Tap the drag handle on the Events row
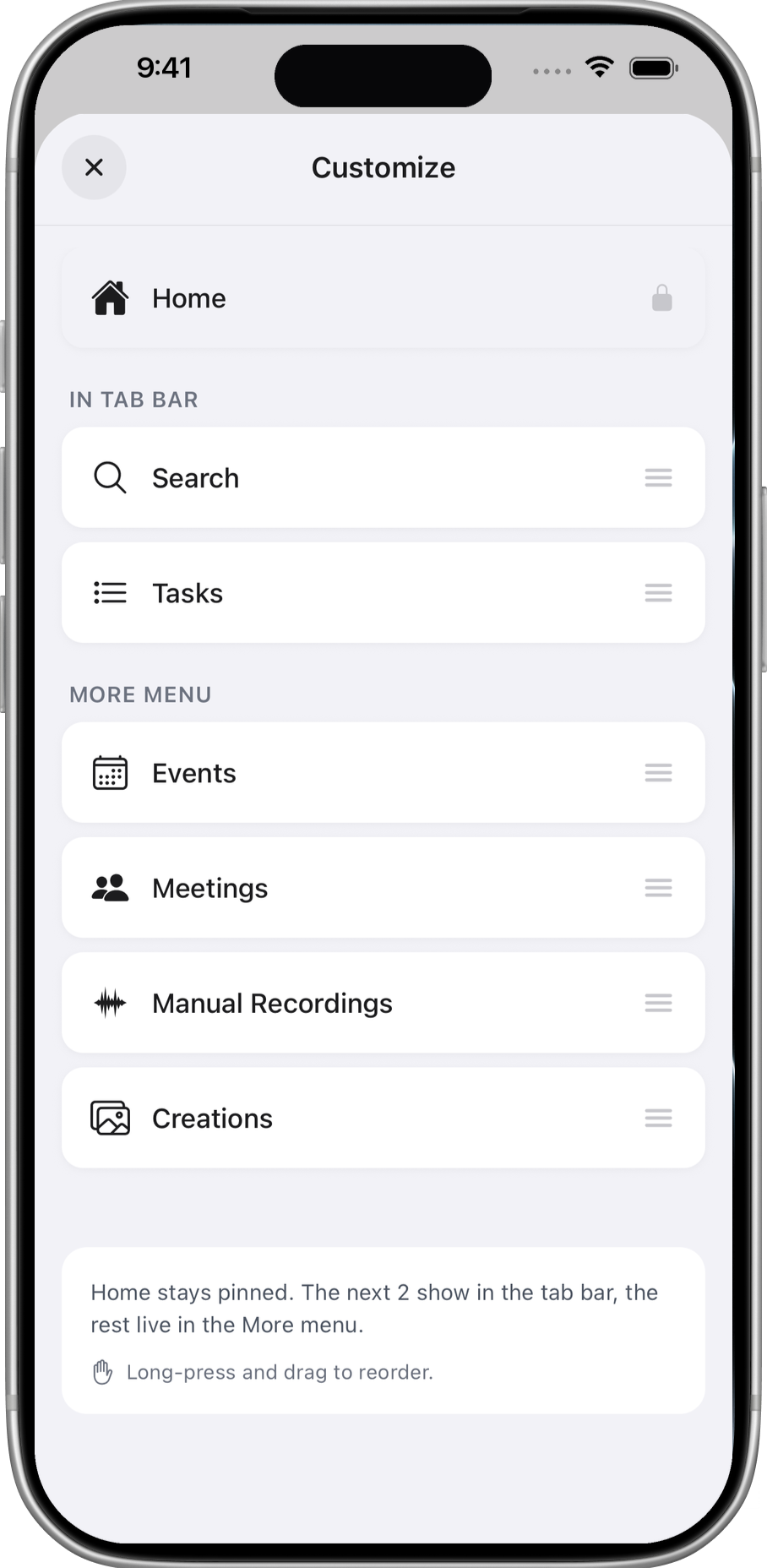767x1568 pixels. 658,773
